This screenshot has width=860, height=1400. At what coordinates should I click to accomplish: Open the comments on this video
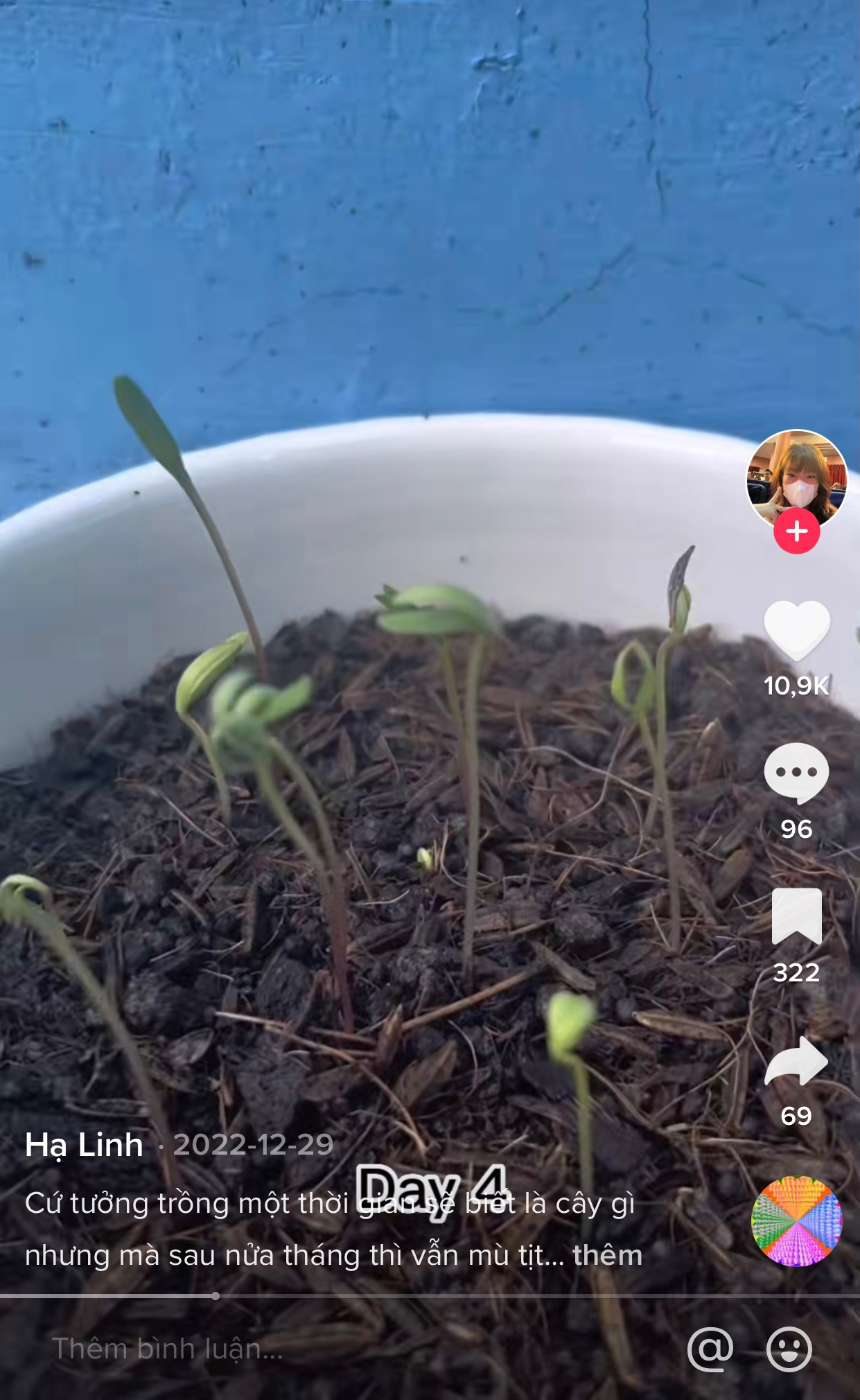point(796,773)
